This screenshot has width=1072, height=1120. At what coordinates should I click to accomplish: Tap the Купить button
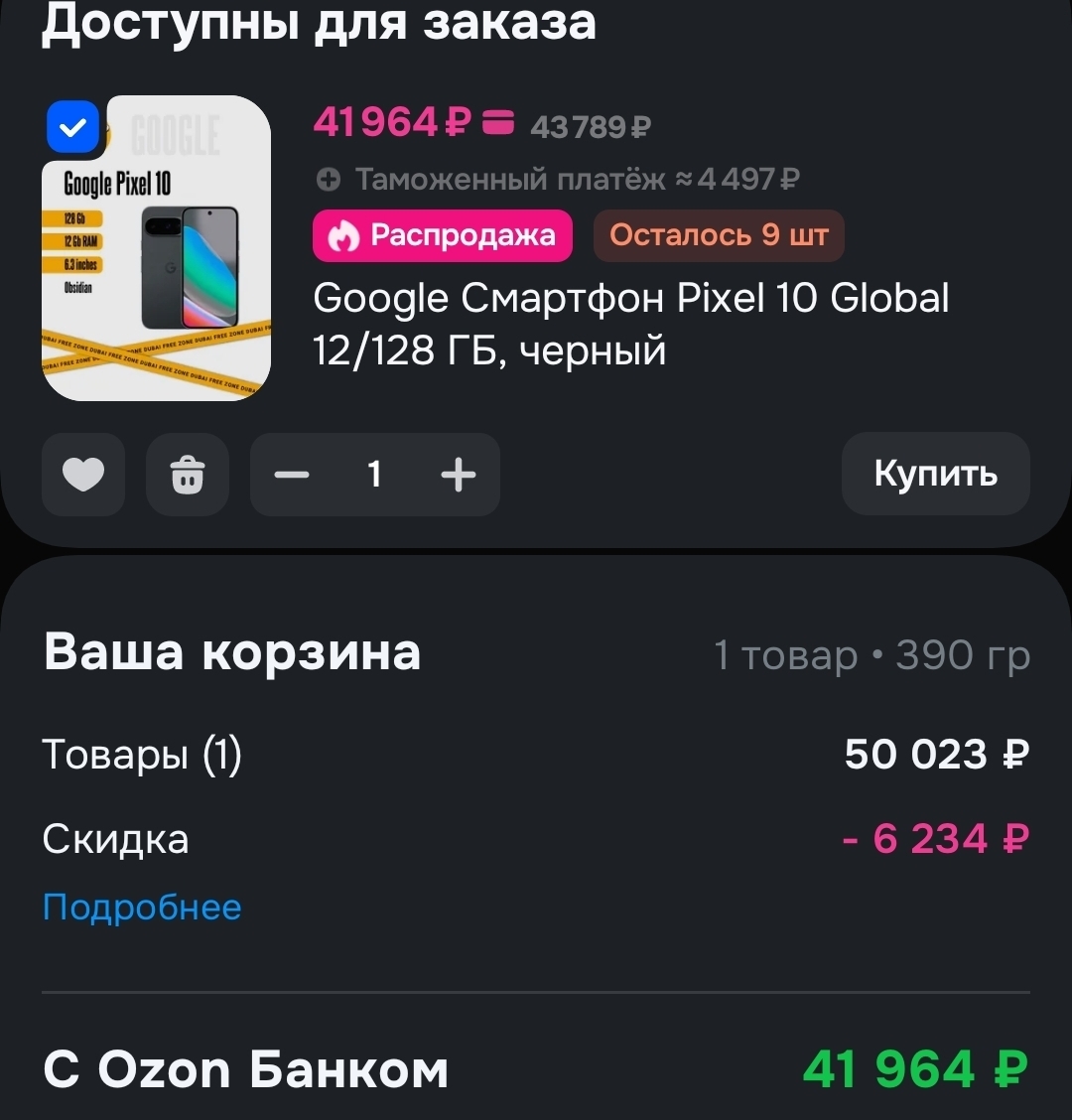point(935,474)
